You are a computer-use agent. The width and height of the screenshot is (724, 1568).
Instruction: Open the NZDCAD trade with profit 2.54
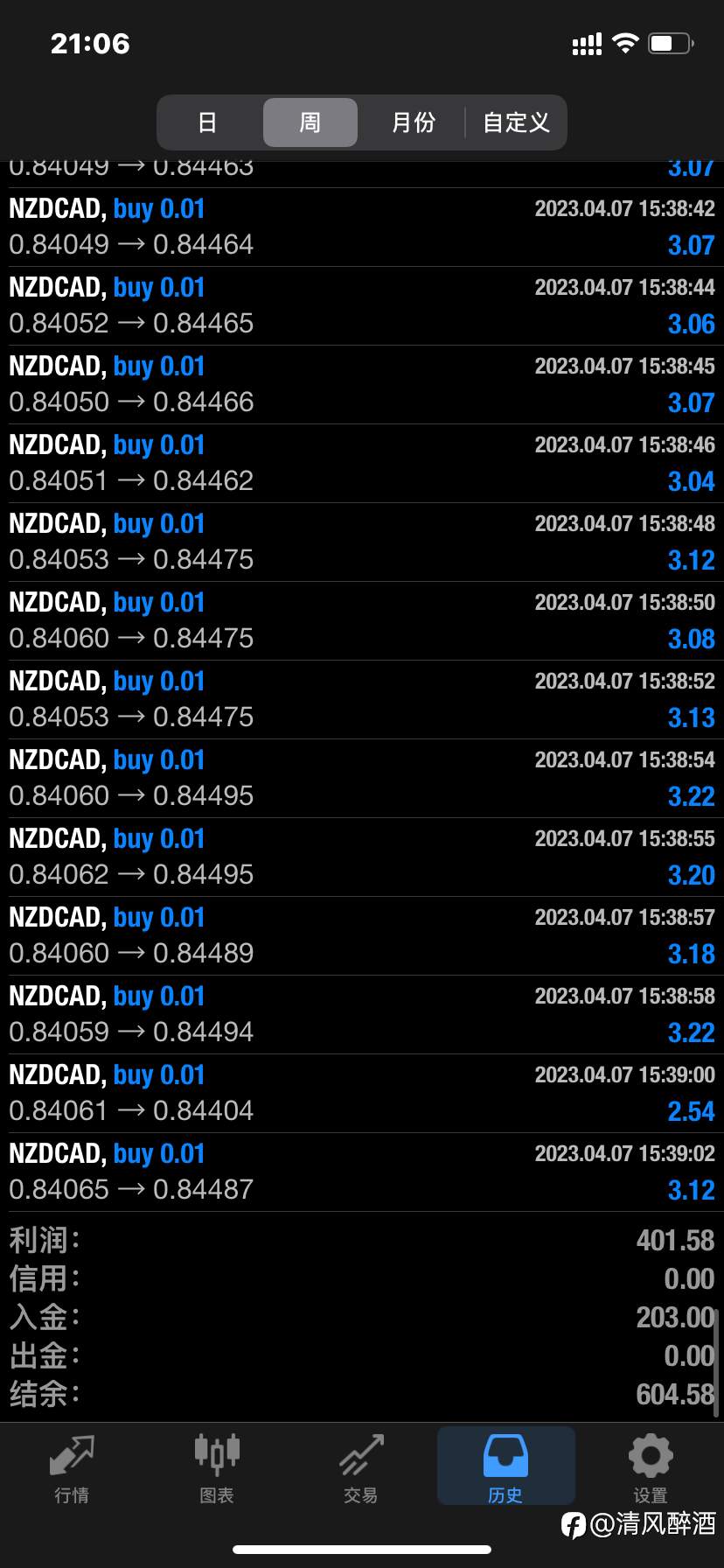(x=362, y=1094)
